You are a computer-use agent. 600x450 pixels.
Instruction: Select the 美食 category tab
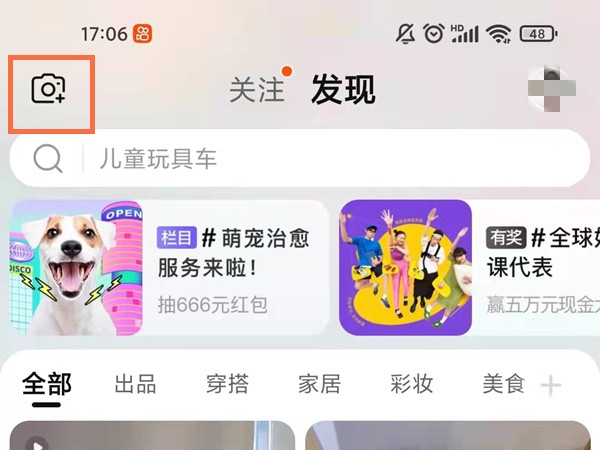[503, 384]
